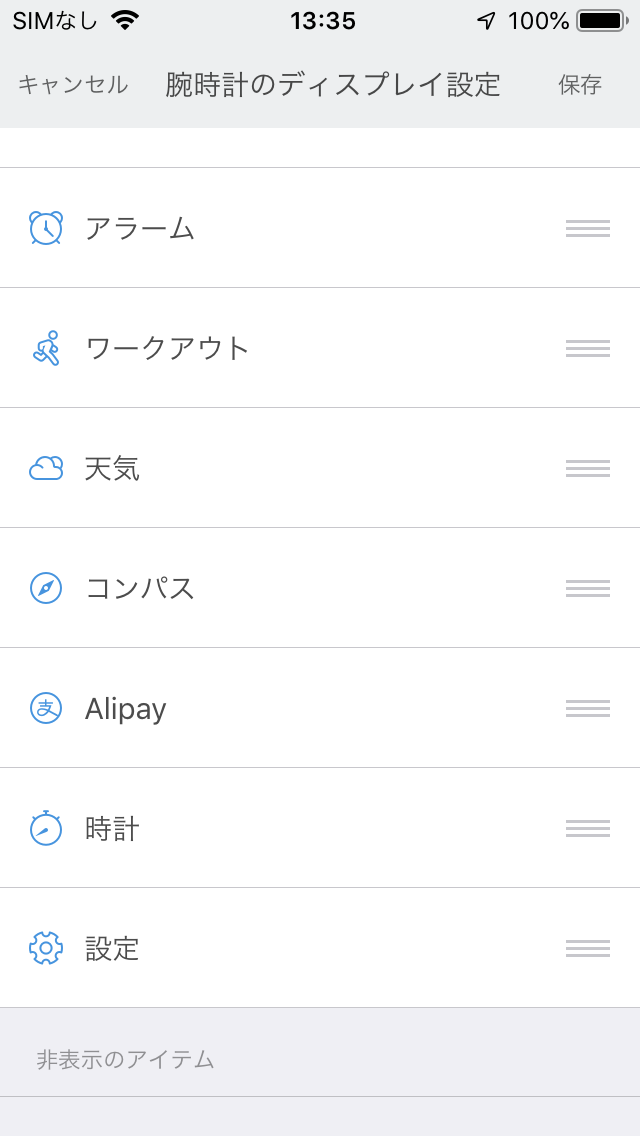The width and height of the screenshot is (640, 1136).
Task: Tap the reorder handle beside 天気
Action: tap(588, 469)
